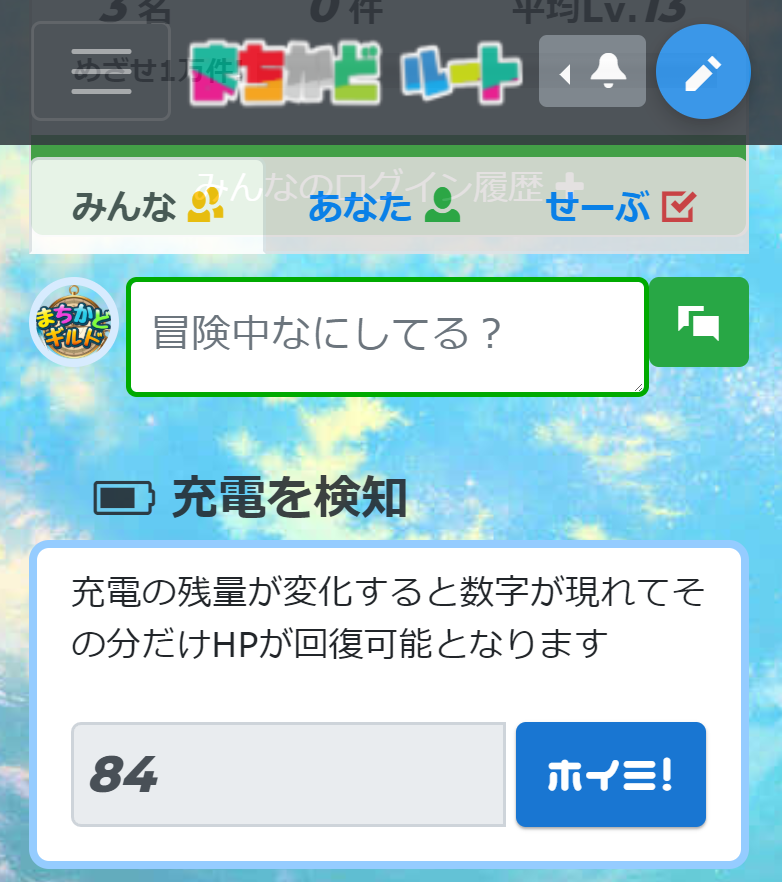This screenshot has height=882, width=782.
Task: Focus the 冒険中なにしてる？ text field
Action: point(387,337)
